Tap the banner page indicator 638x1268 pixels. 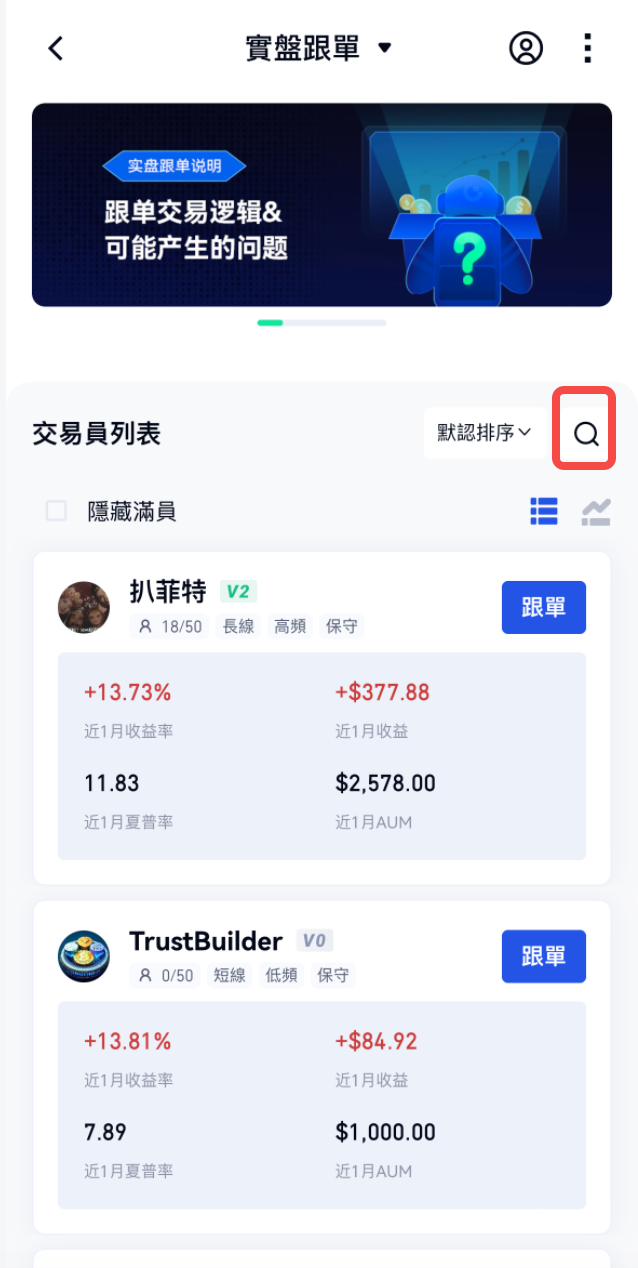(x=321, y=323)
